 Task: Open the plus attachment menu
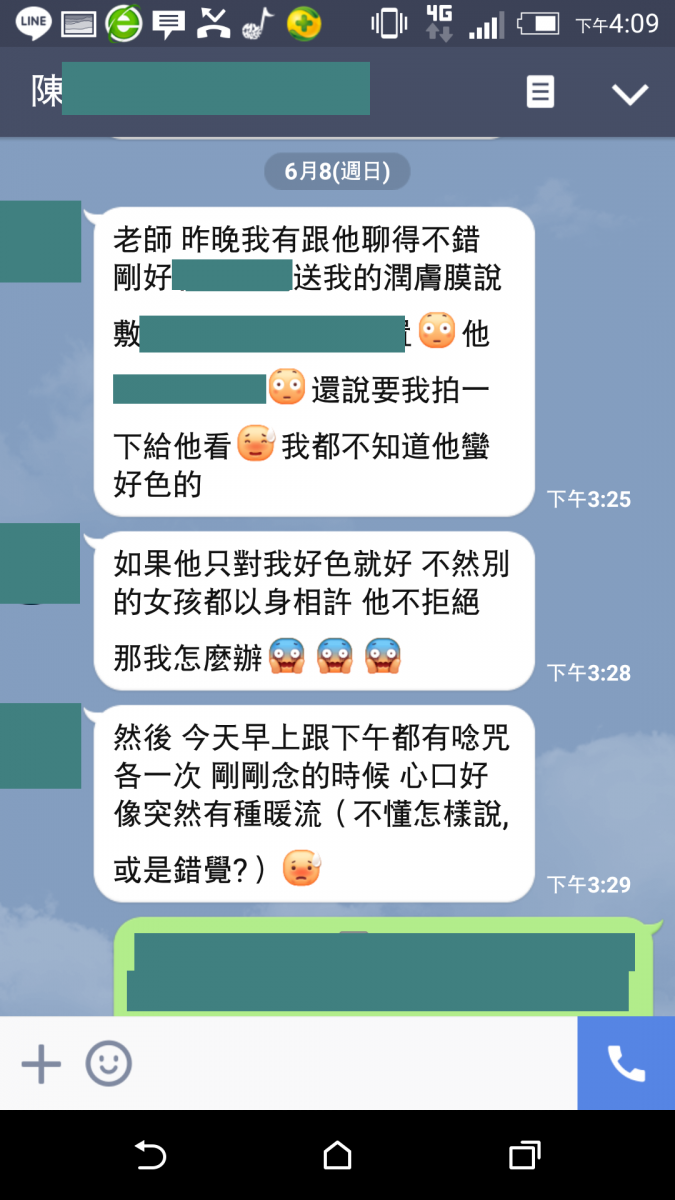pyautogui.click(x=41, y=1064)
